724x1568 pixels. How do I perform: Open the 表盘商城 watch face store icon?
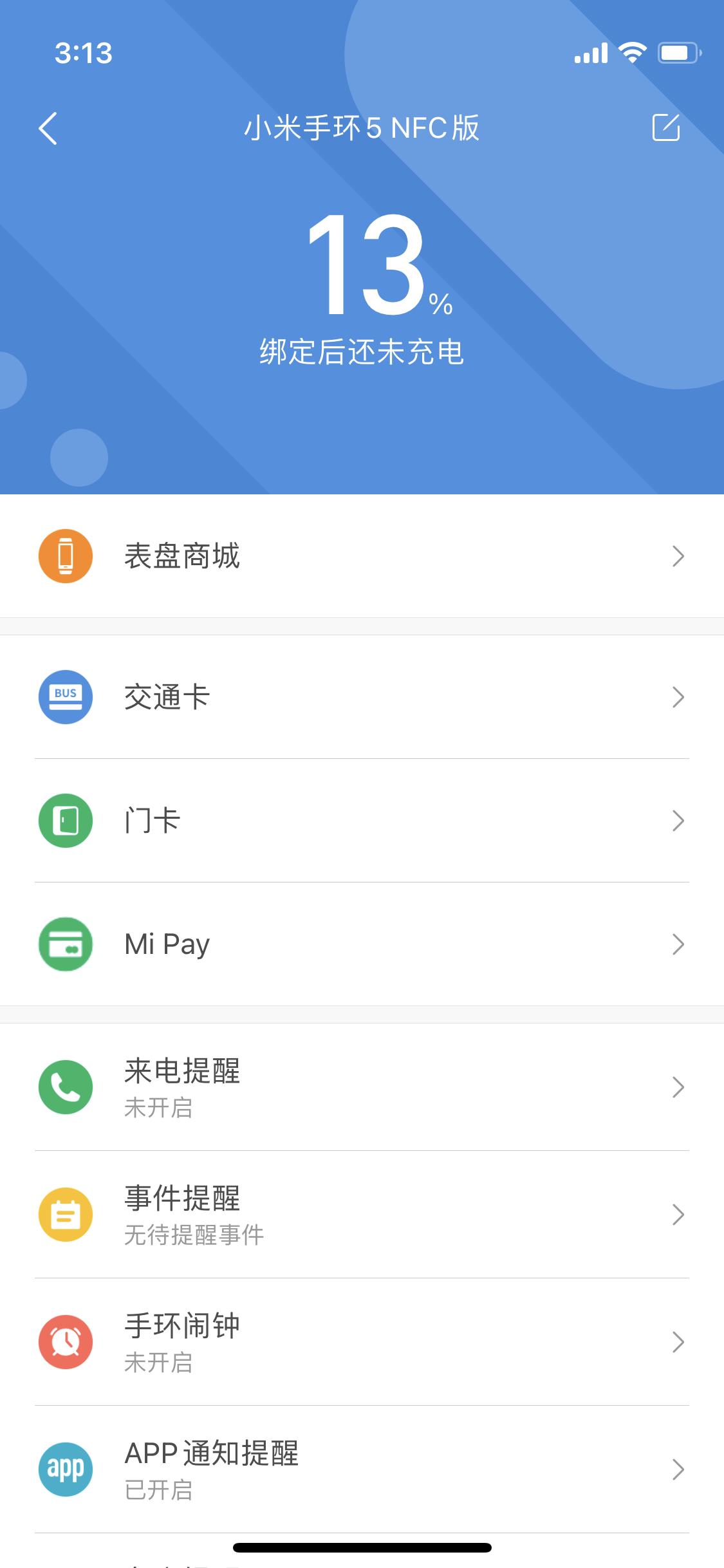coord(66,555)
